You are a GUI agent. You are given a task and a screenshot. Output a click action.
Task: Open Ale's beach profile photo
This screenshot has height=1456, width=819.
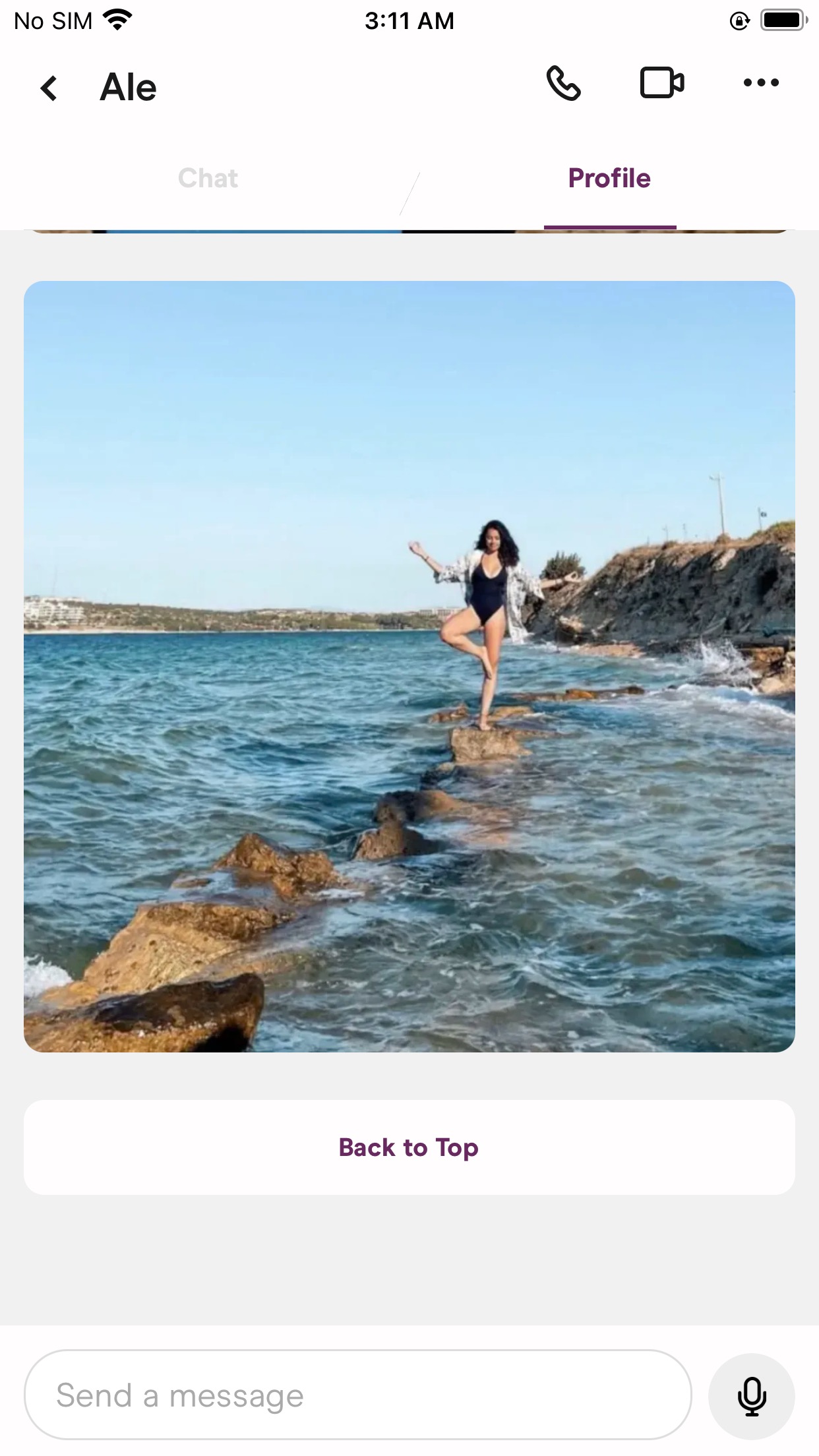pos(409,667)
